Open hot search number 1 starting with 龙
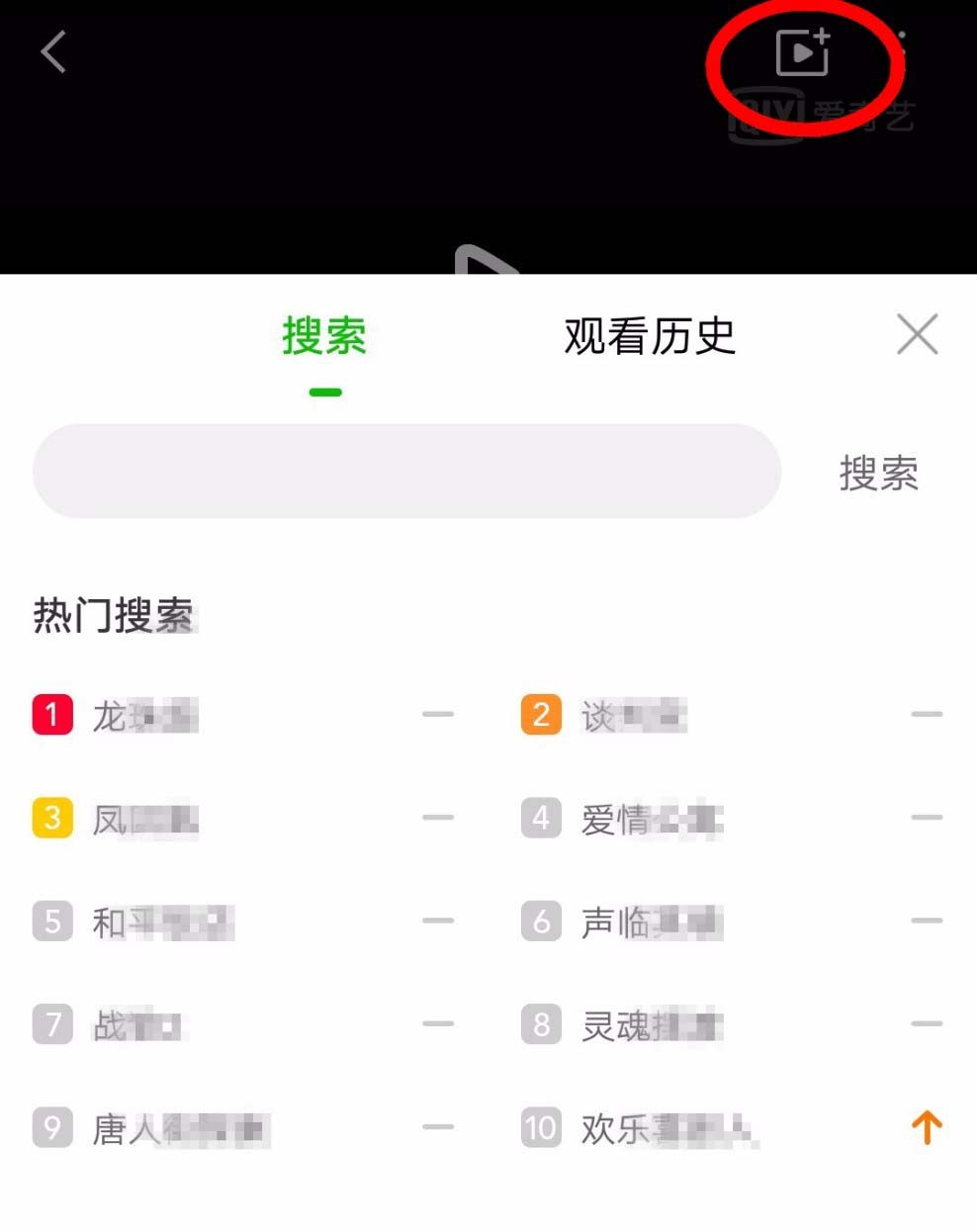The width and height of the screenshot is (977, 1232). (145, 715)
